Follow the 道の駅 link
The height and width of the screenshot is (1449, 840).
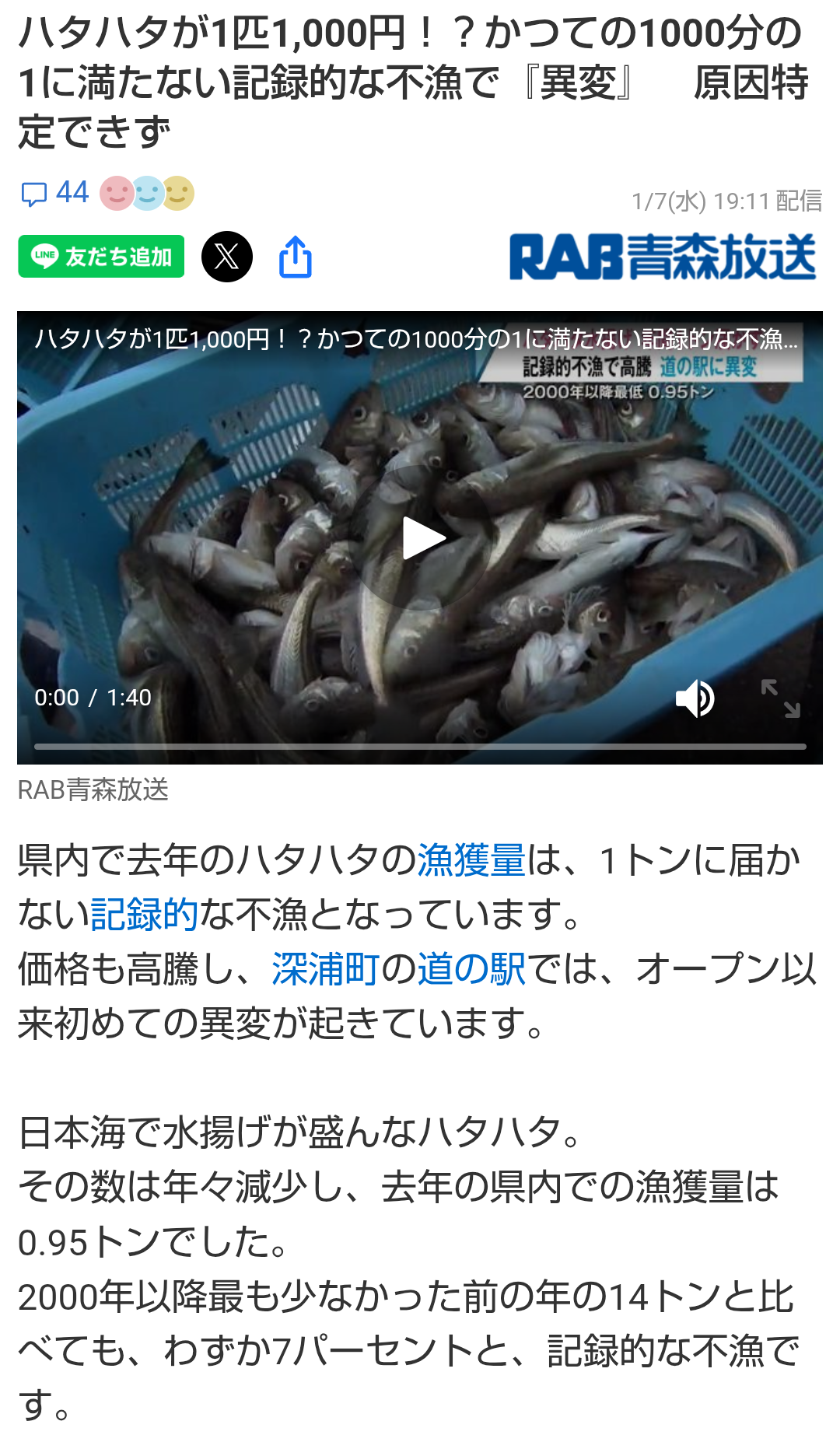(472, 969)
